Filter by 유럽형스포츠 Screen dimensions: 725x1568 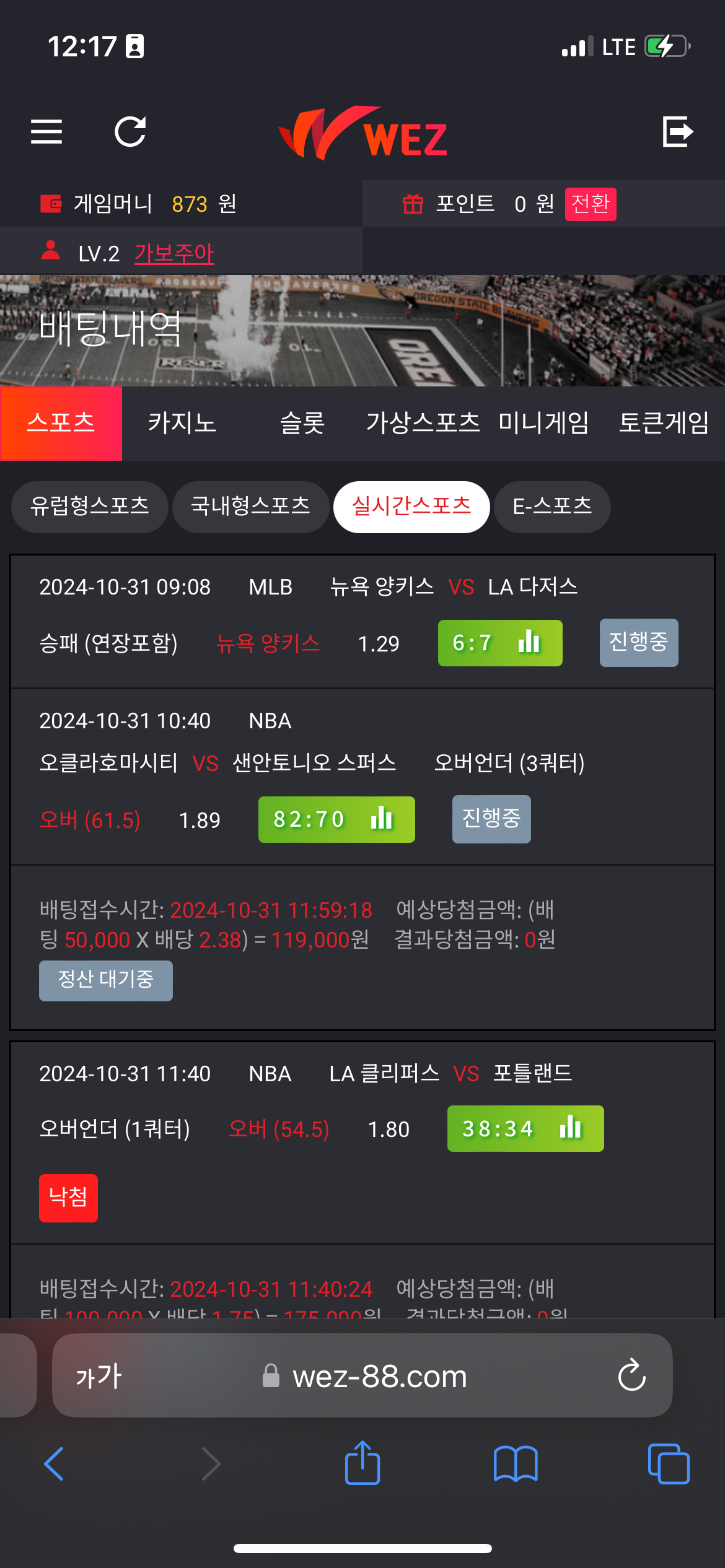(90, 507)
